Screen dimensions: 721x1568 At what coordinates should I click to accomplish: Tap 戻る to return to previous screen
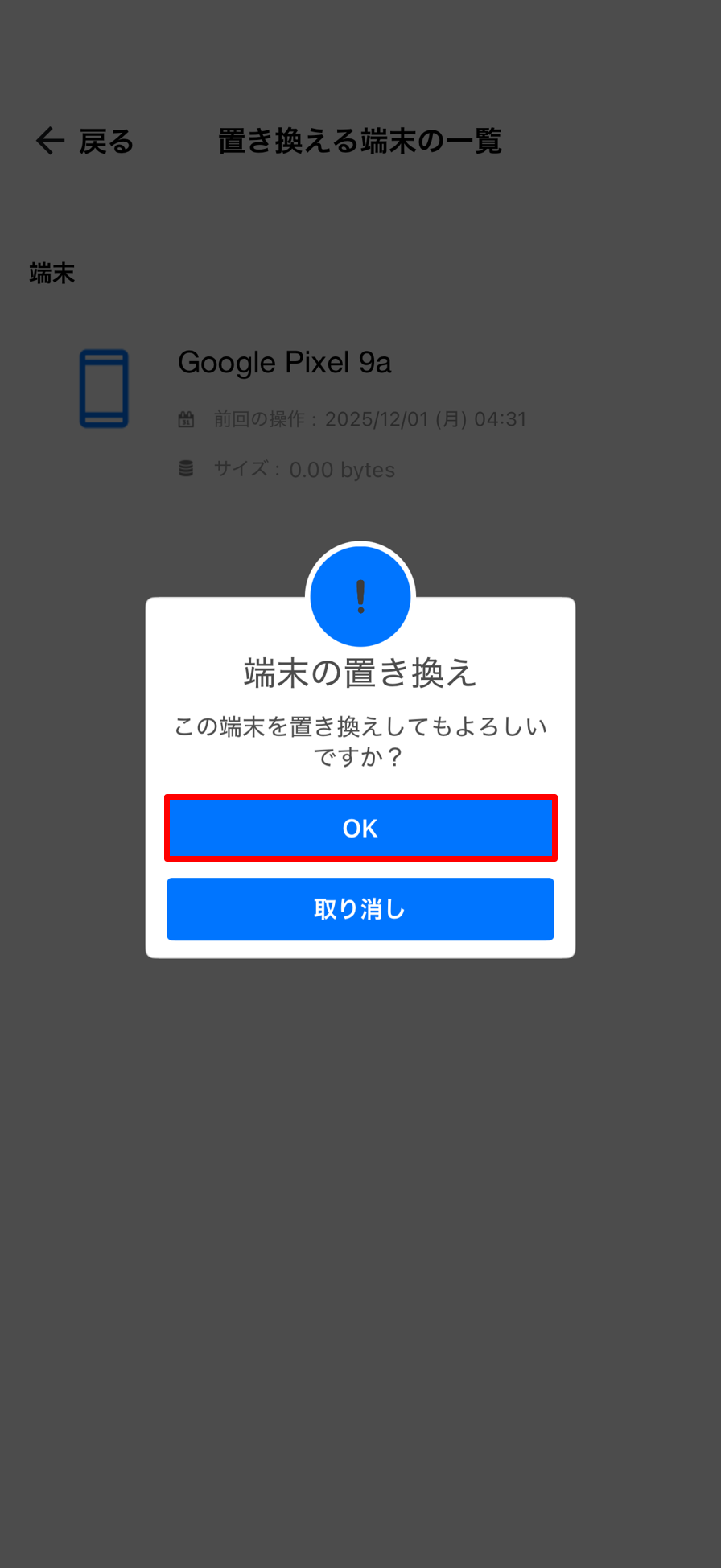[106, 140]
